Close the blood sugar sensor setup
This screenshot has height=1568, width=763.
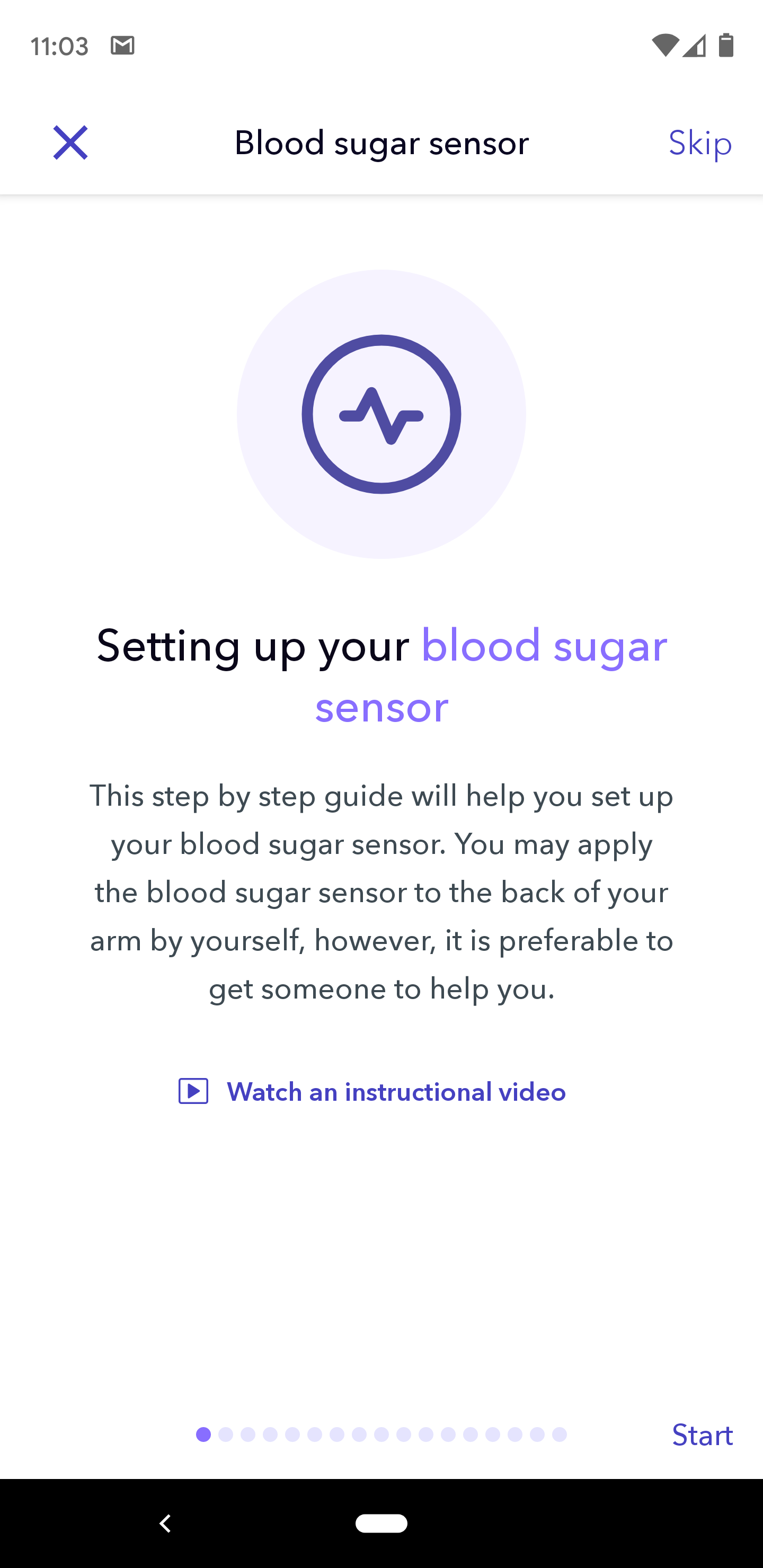70,143
